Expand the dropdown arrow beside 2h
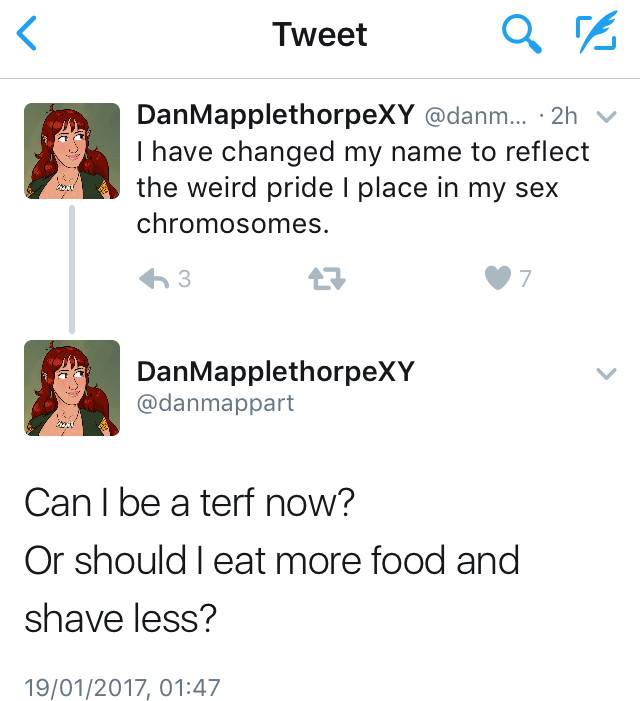Screen dimensions: 640x701 [x=606, y=116]
